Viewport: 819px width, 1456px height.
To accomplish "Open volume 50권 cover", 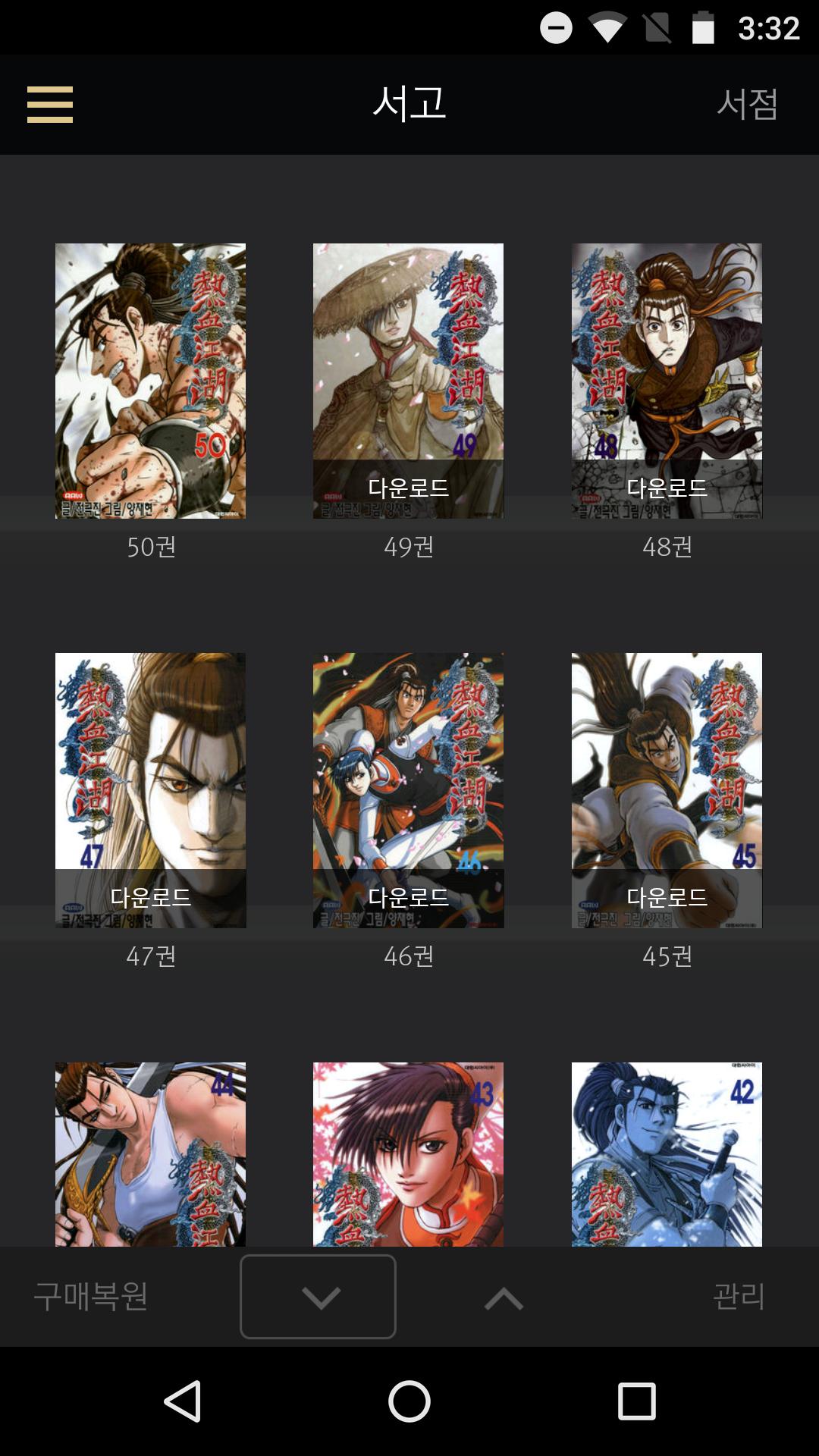I will [150, 381].
